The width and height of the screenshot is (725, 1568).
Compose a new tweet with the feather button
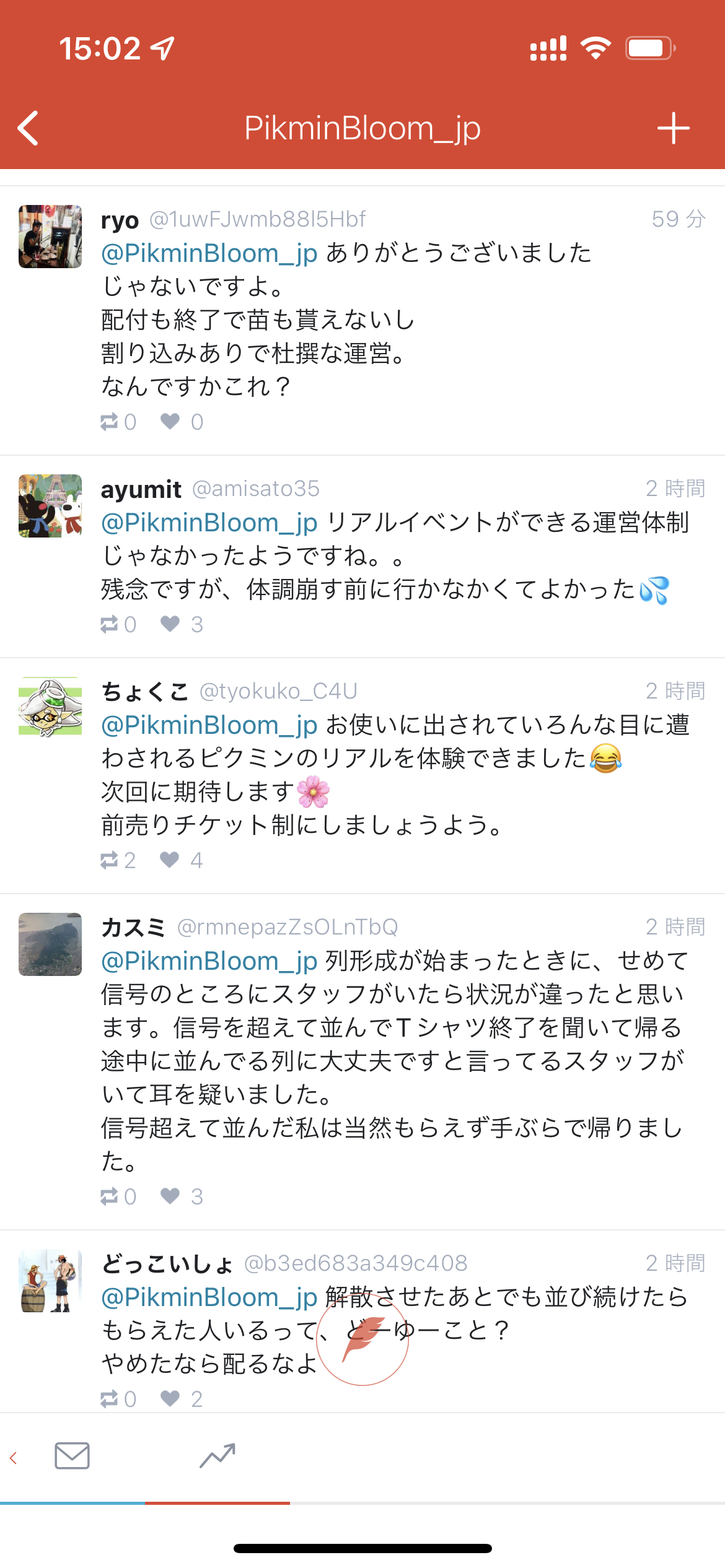pos(362,1339)
